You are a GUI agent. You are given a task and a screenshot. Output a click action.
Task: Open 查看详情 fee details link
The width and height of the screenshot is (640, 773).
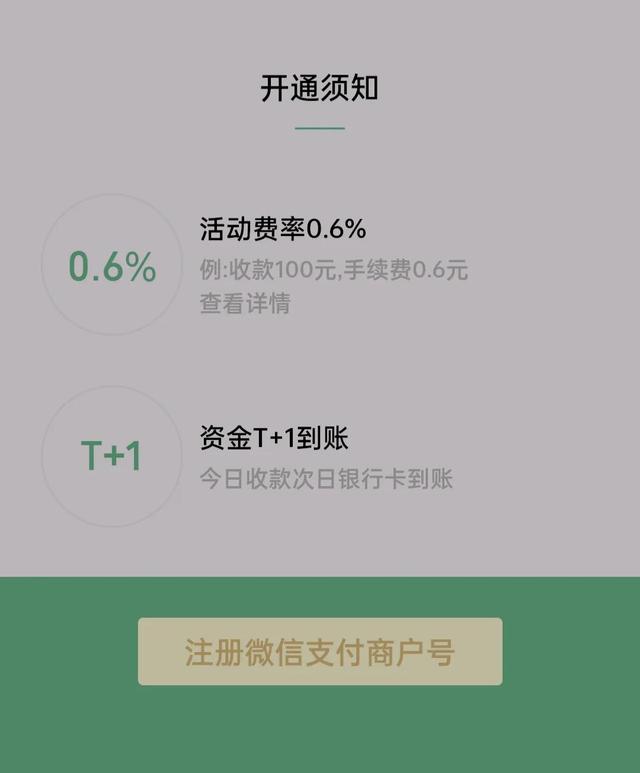pyautogui.click(x=245, y=304)
